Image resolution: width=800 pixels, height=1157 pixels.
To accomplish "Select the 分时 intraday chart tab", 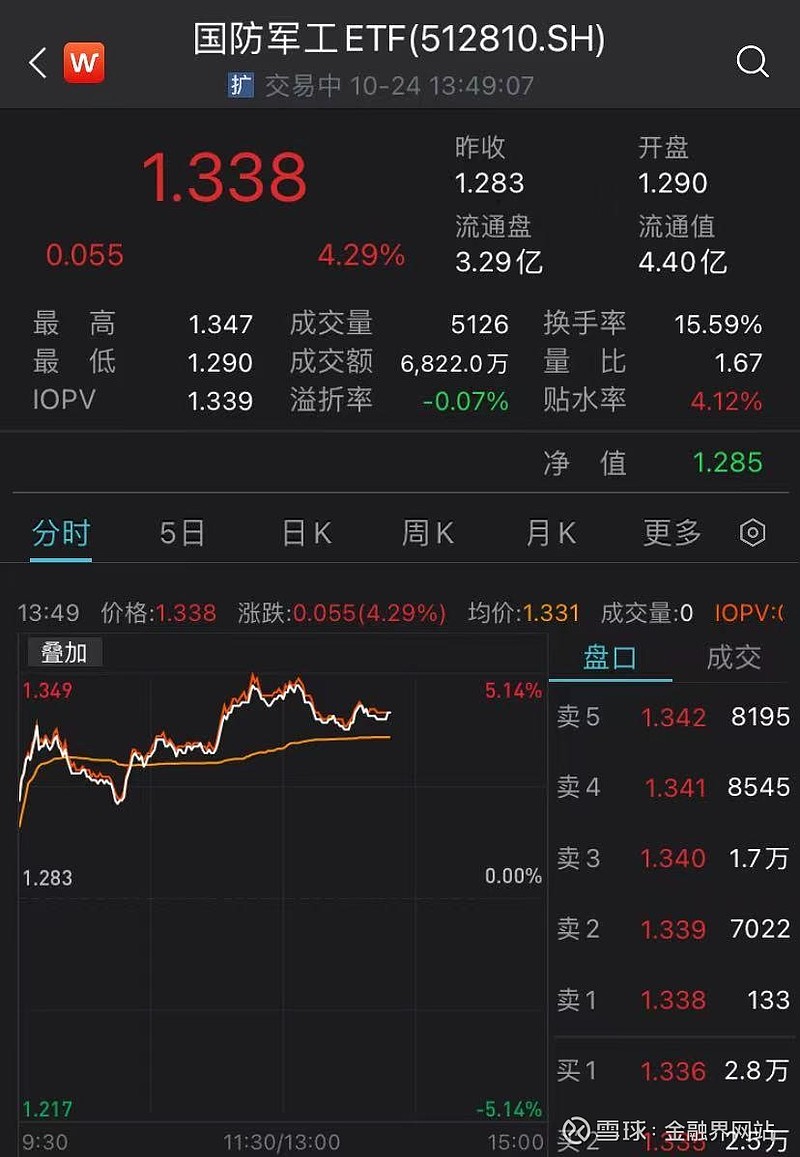I will pos(61,533).
